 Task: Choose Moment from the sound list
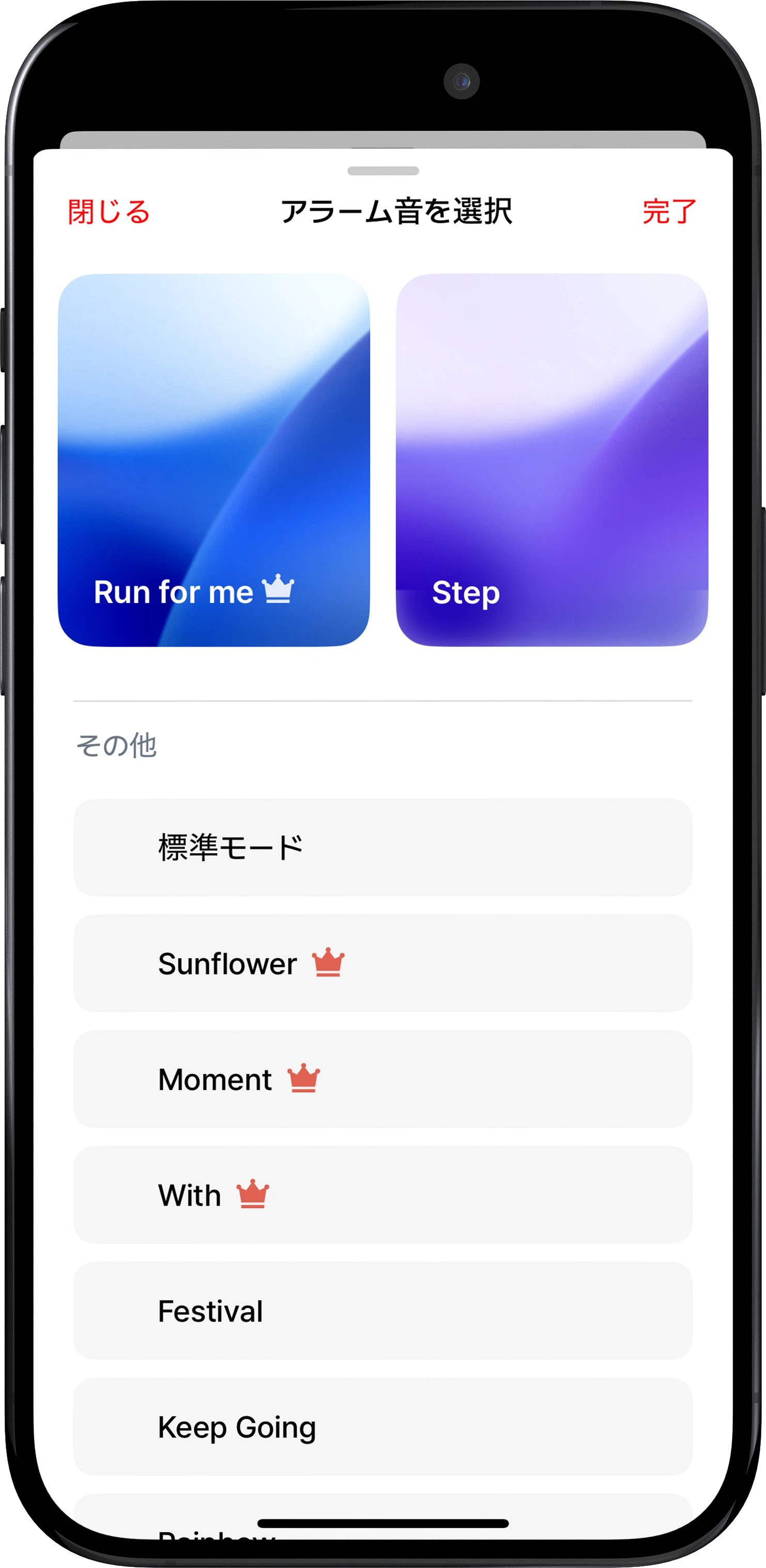coord(382,1079)
